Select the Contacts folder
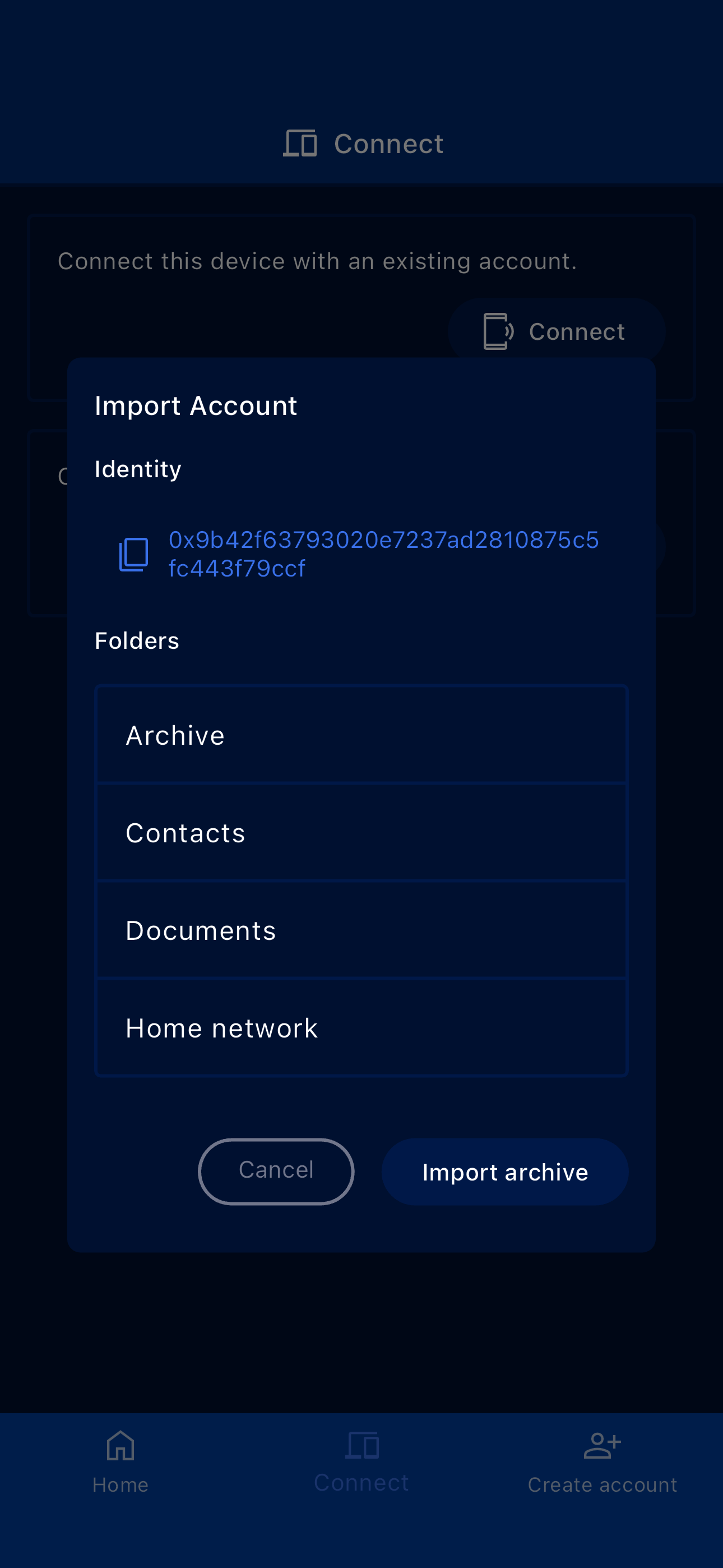Image resolution: width=723 pixels, height=1568 pixels. click(x=361, y=832)
